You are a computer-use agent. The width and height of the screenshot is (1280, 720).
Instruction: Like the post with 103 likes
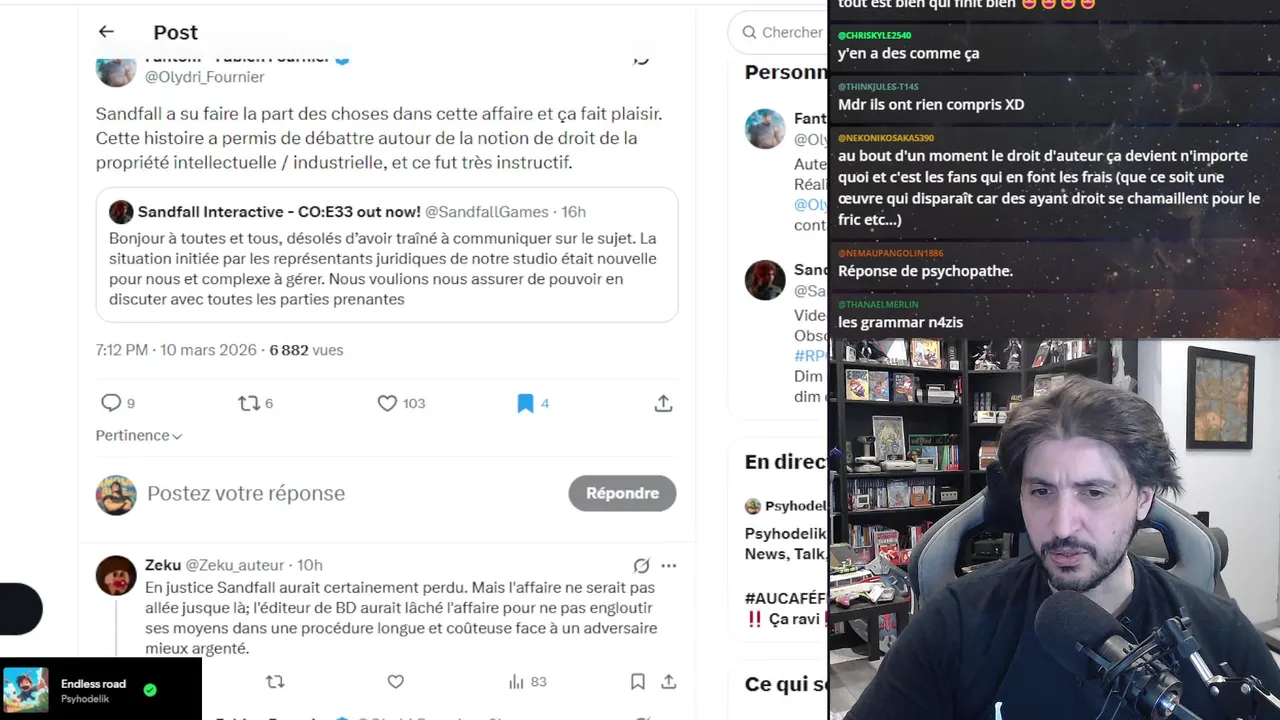tap(388, 403)
